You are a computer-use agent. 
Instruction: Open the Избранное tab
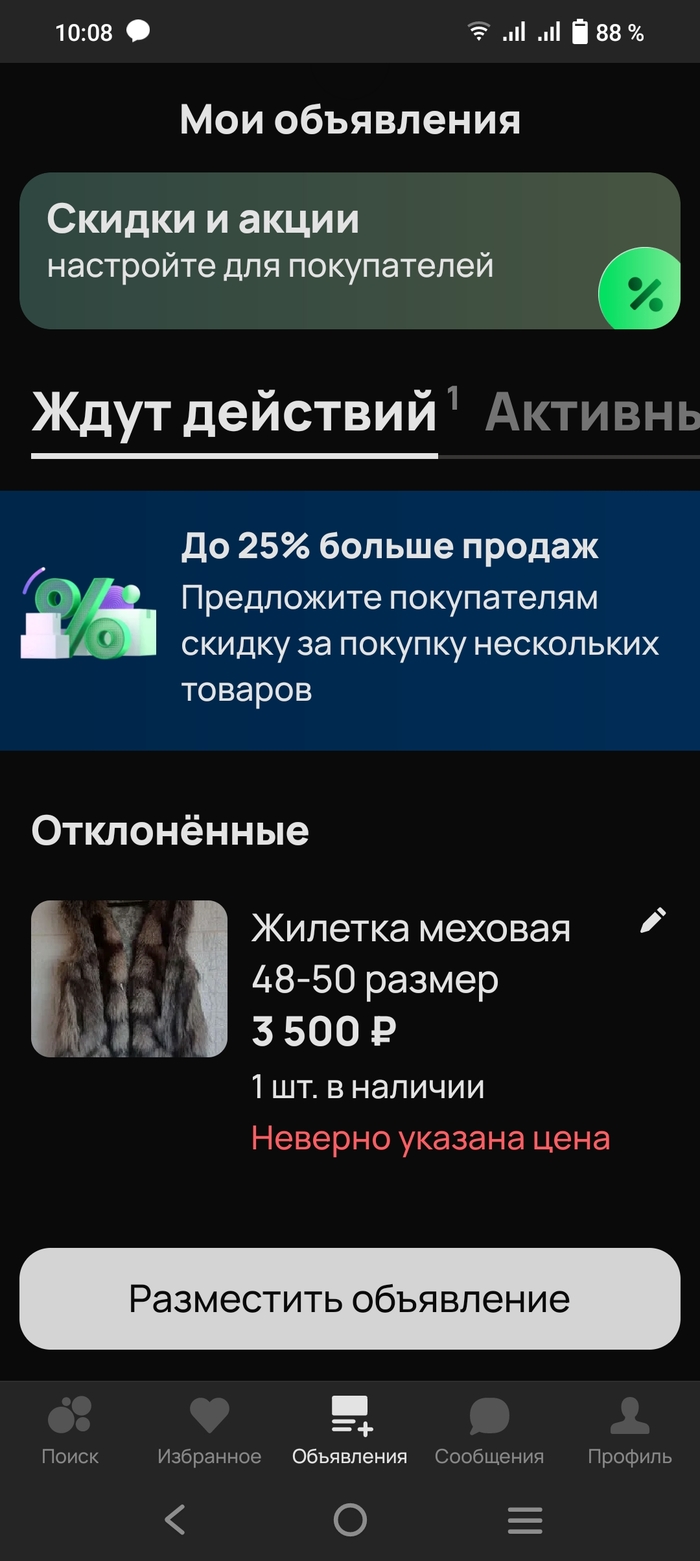click(x=209, y=1430)
